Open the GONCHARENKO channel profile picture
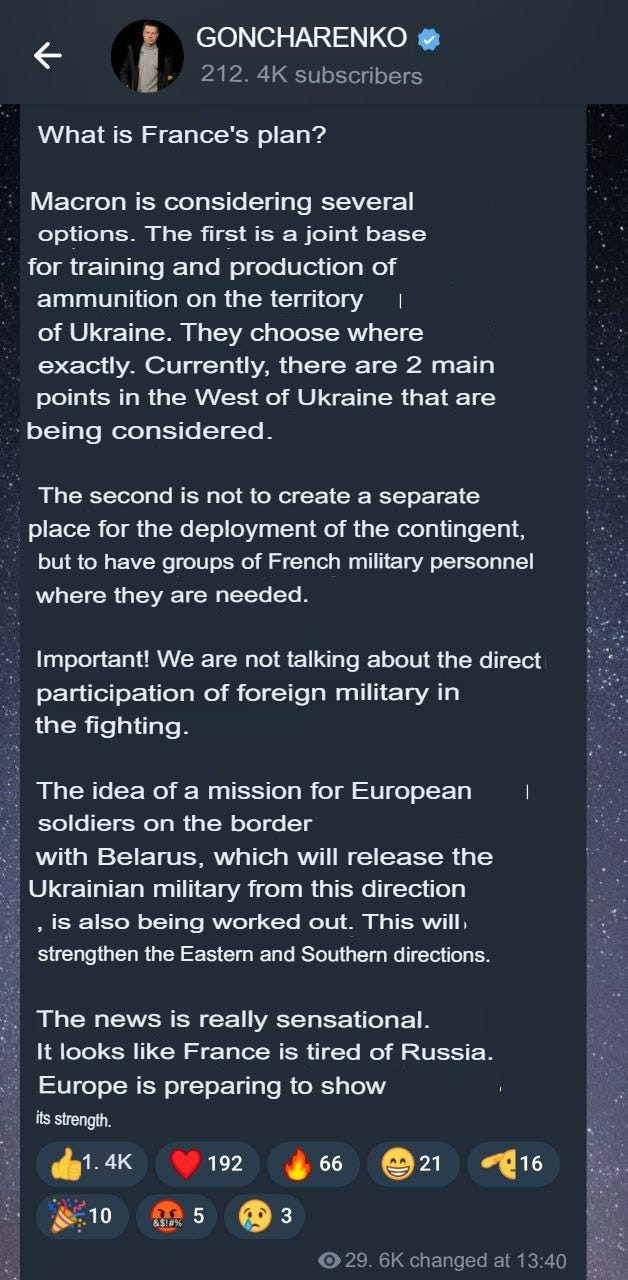 (x=147, y=56)
